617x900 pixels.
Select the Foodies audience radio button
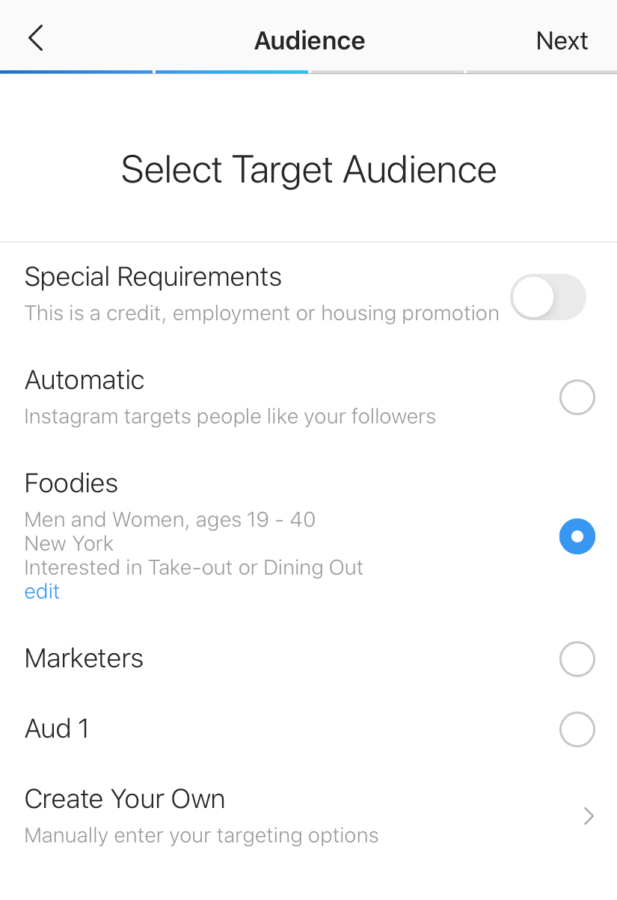tap(576, 537)
